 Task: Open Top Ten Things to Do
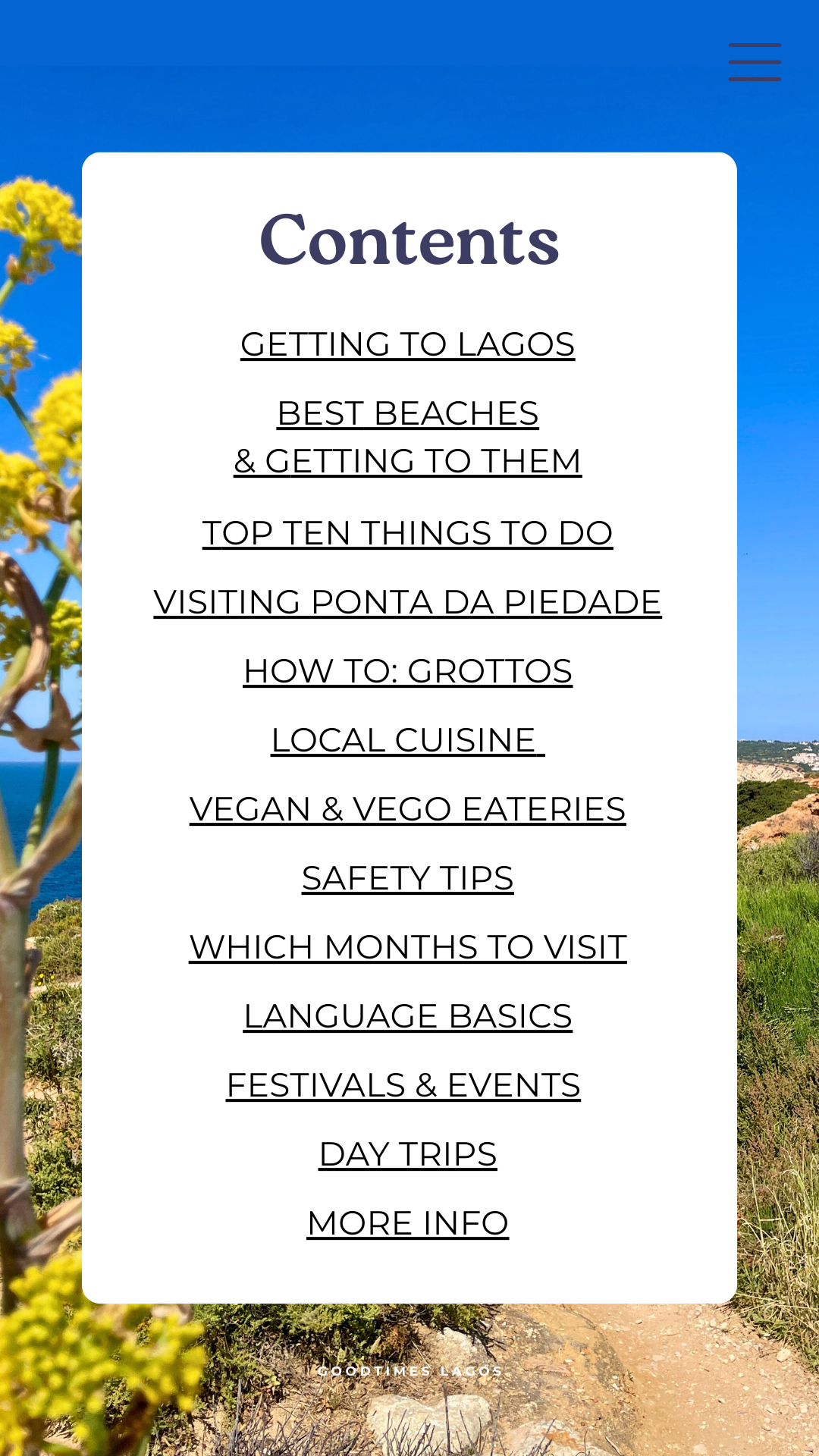click(408, 533)
